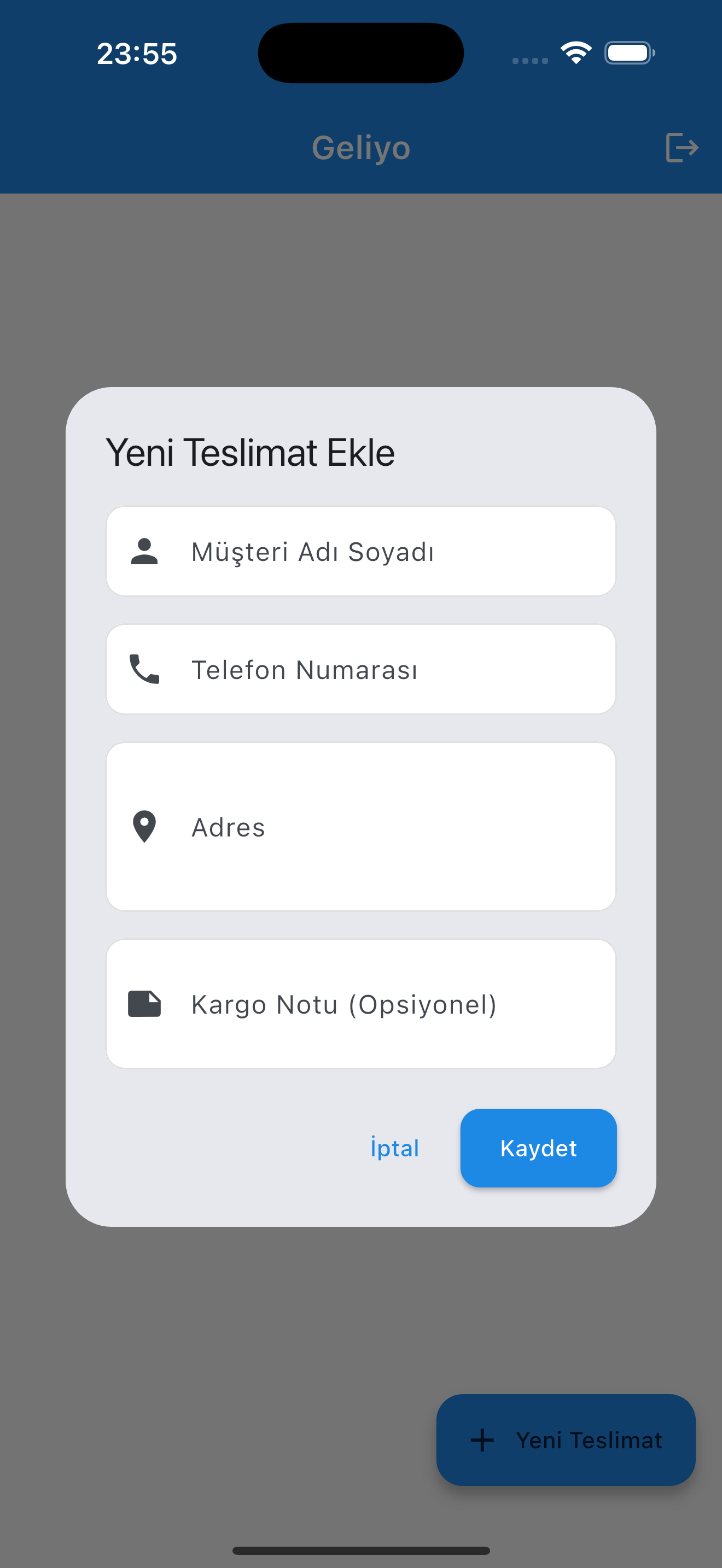Click the plus icon on Yeni Teslimat button

pos(483,1441)
